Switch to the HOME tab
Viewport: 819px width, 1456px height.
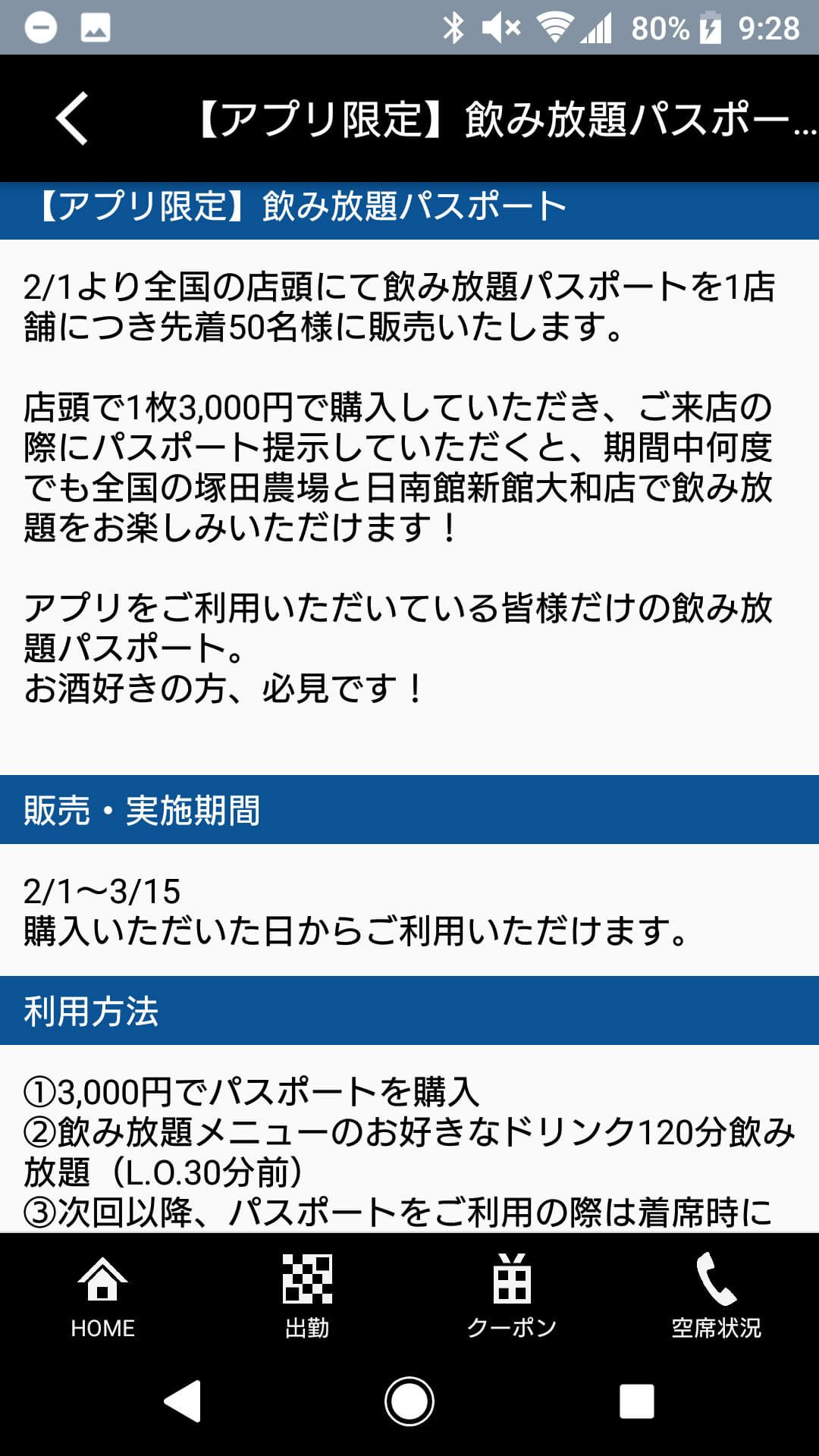click(x=102, y=1297)
